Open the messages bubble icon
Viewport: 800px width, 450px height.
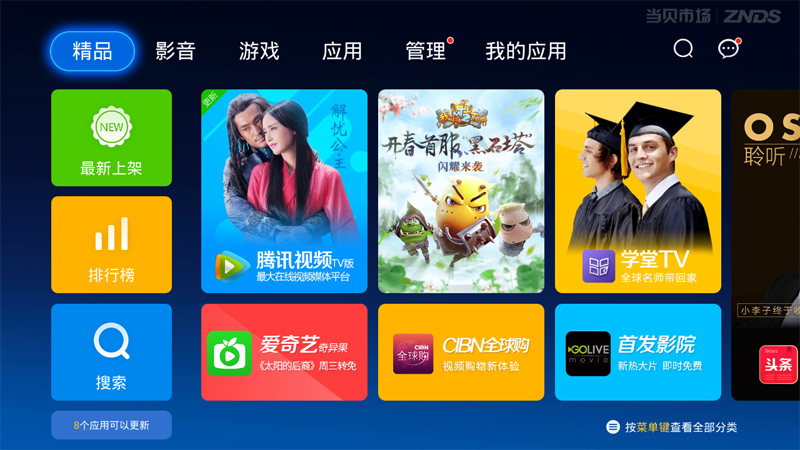coord(729,49)
